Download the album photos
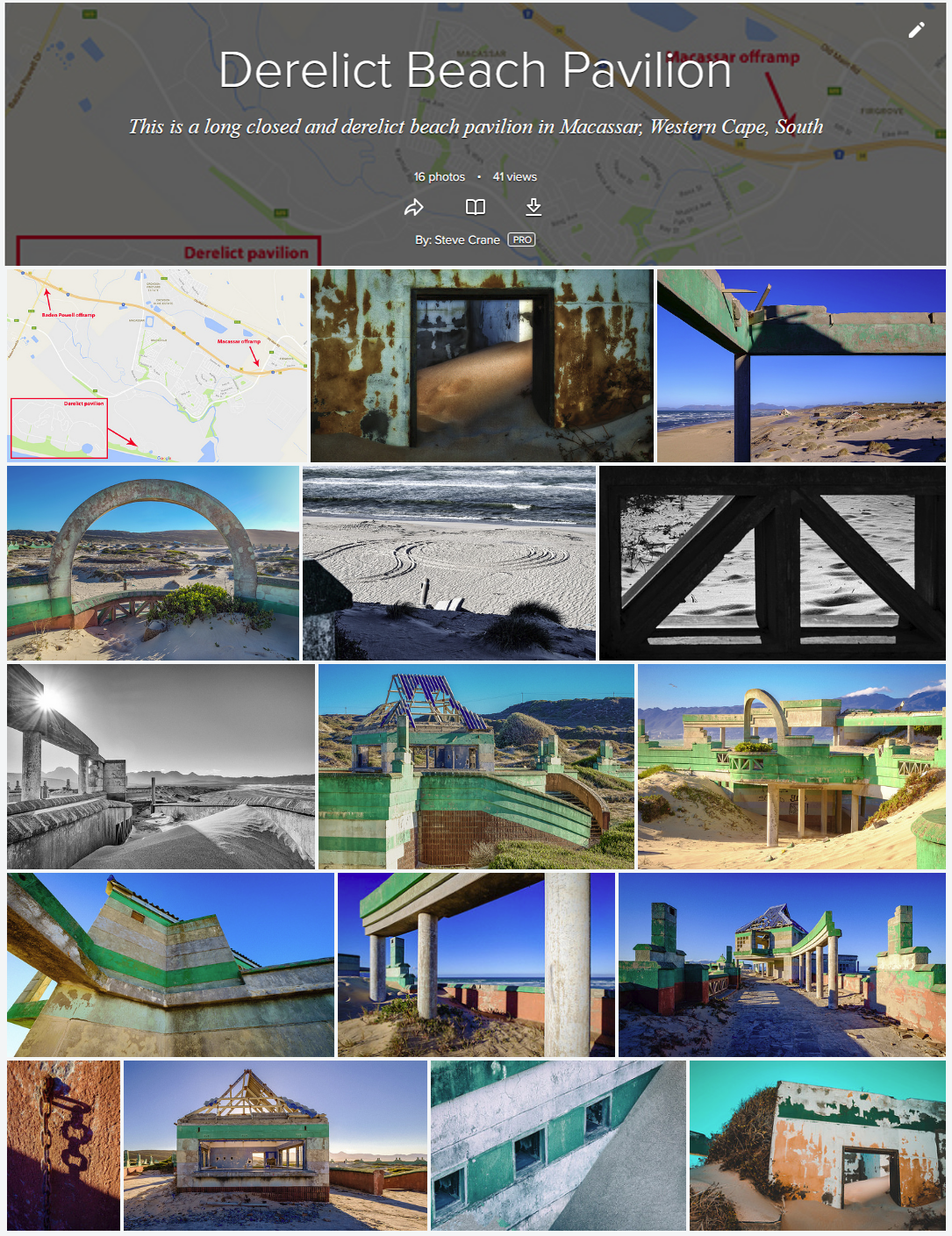Screen dimensions: 952x1236 pos(533,207)
